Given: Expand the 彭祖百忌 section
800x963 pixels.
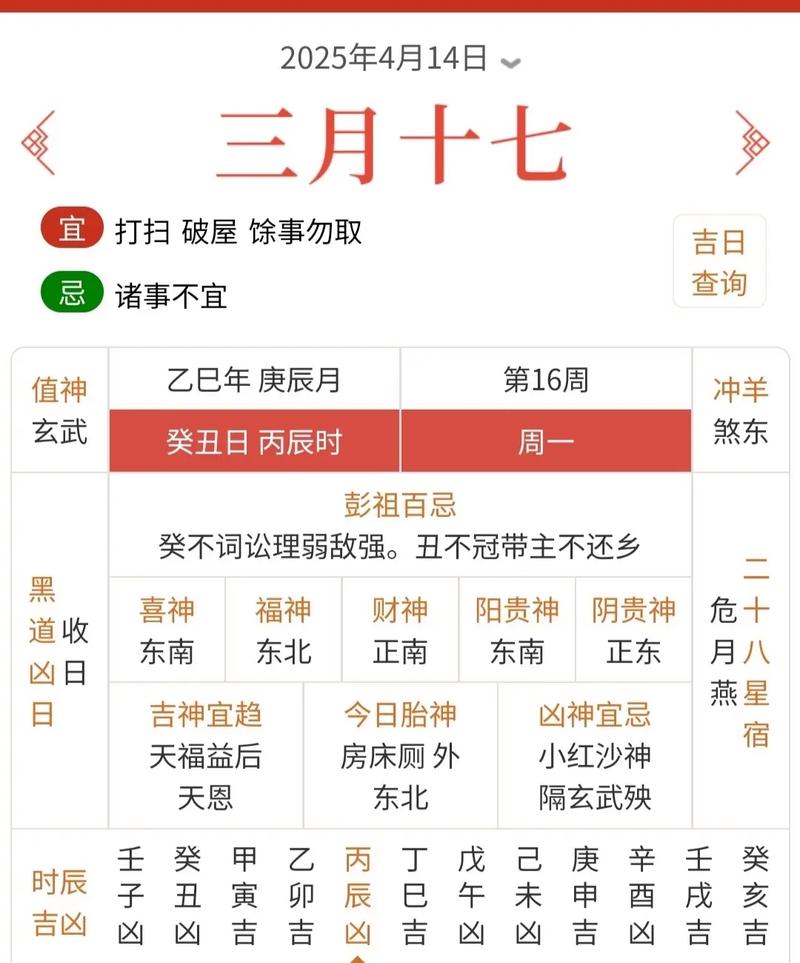Looking at the screenshot, I should pos(399,507).
